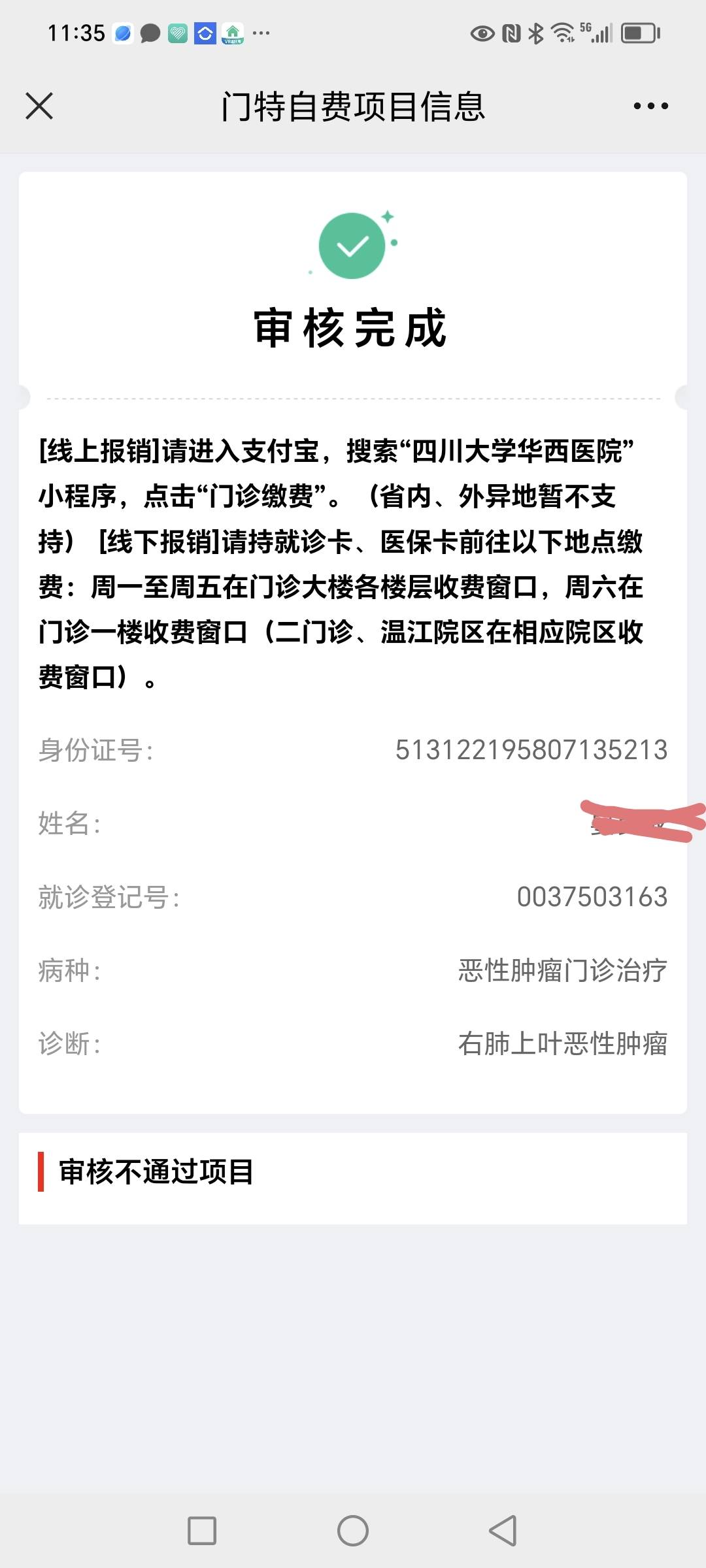The image size is (706, 1568).
Task: Tap the green checkmark success icon
Action: pos(353,247)
